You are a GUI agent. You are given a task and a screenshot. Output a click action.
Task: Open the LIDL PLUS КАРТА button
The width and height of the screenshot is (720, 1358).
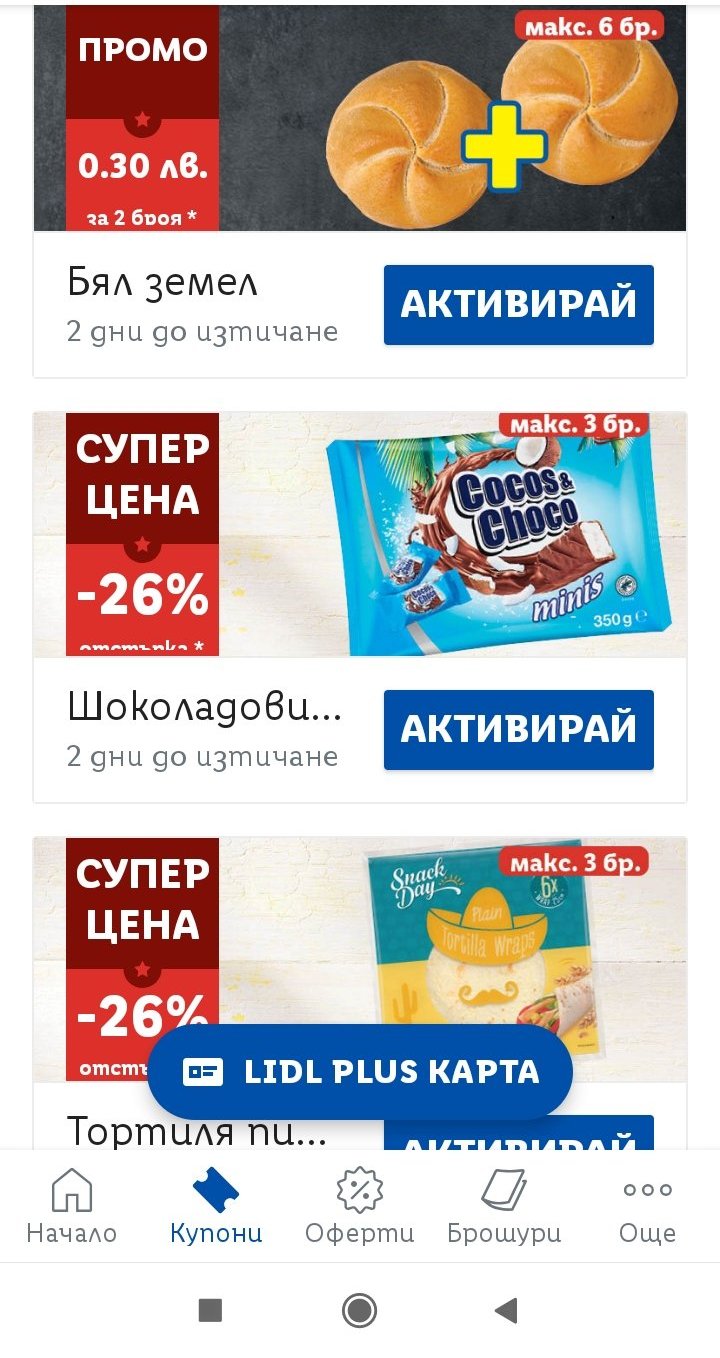click(x=360, y=1073)
